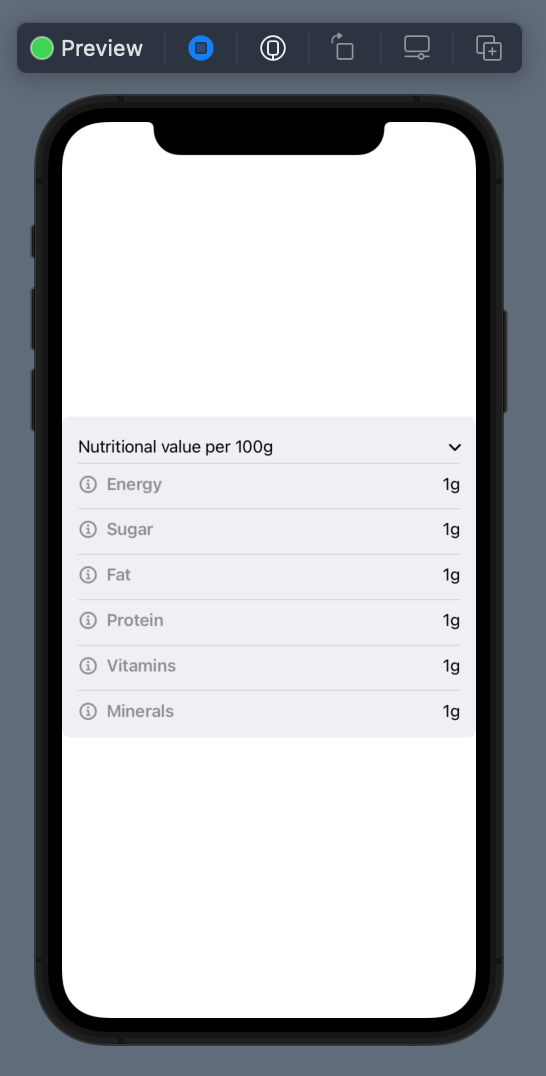Stop the live preview
The width and height of the screenshot is (546, 1076).
201,48
